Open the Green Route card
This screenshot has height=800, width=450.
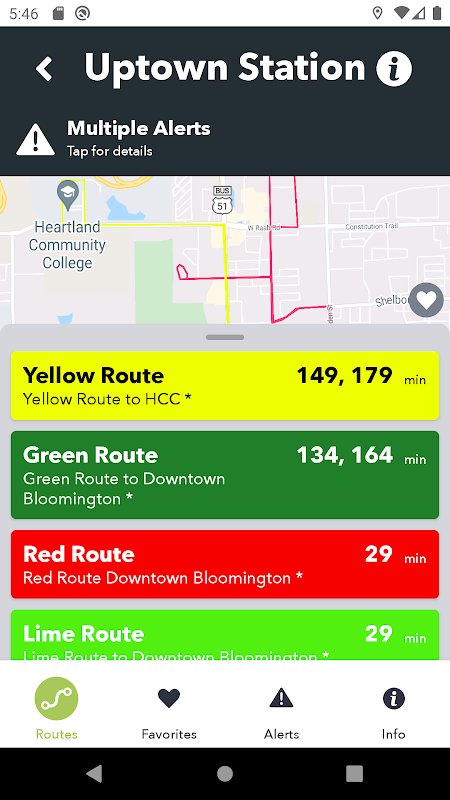click(225, 475)
